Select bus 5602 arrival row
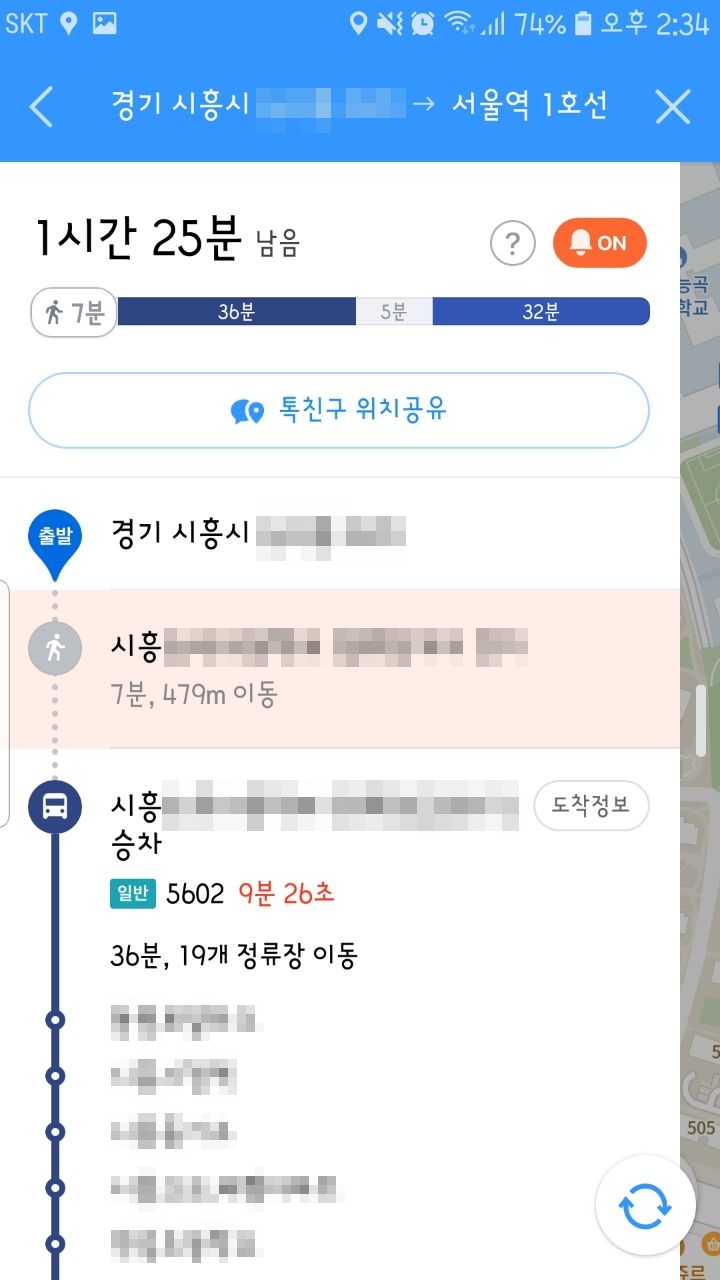The height and width of the screenshot is (1280, 720). tap(222, 894)
